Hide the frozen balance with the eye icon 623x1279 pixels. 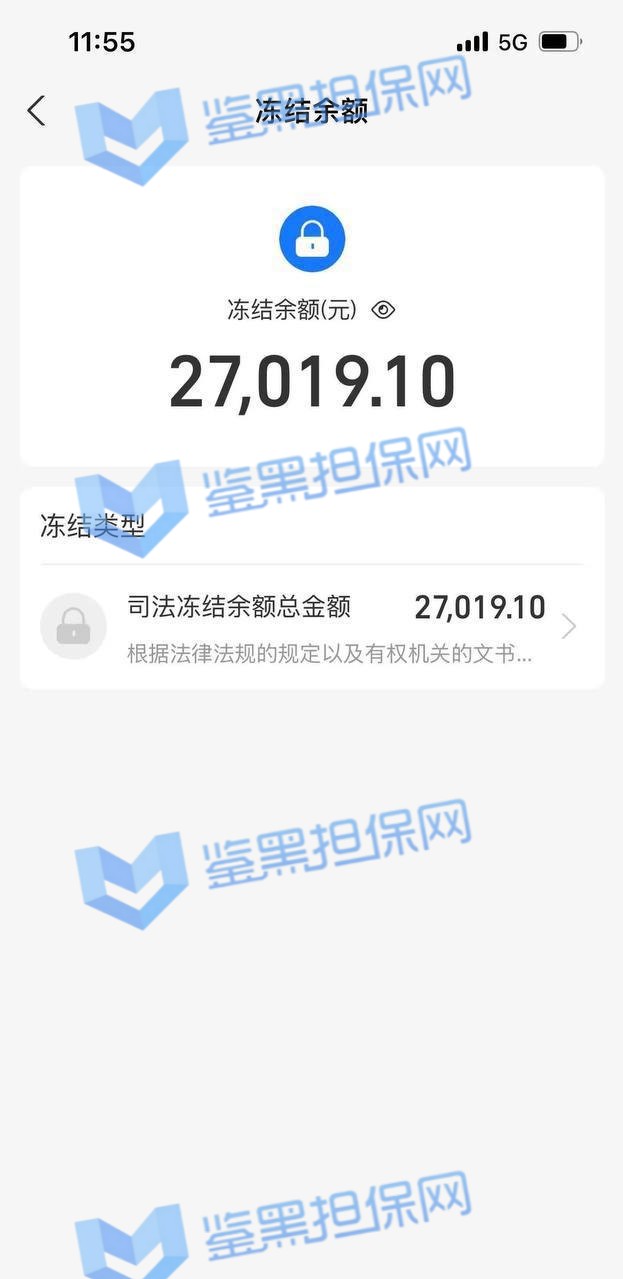coord(383,310)
